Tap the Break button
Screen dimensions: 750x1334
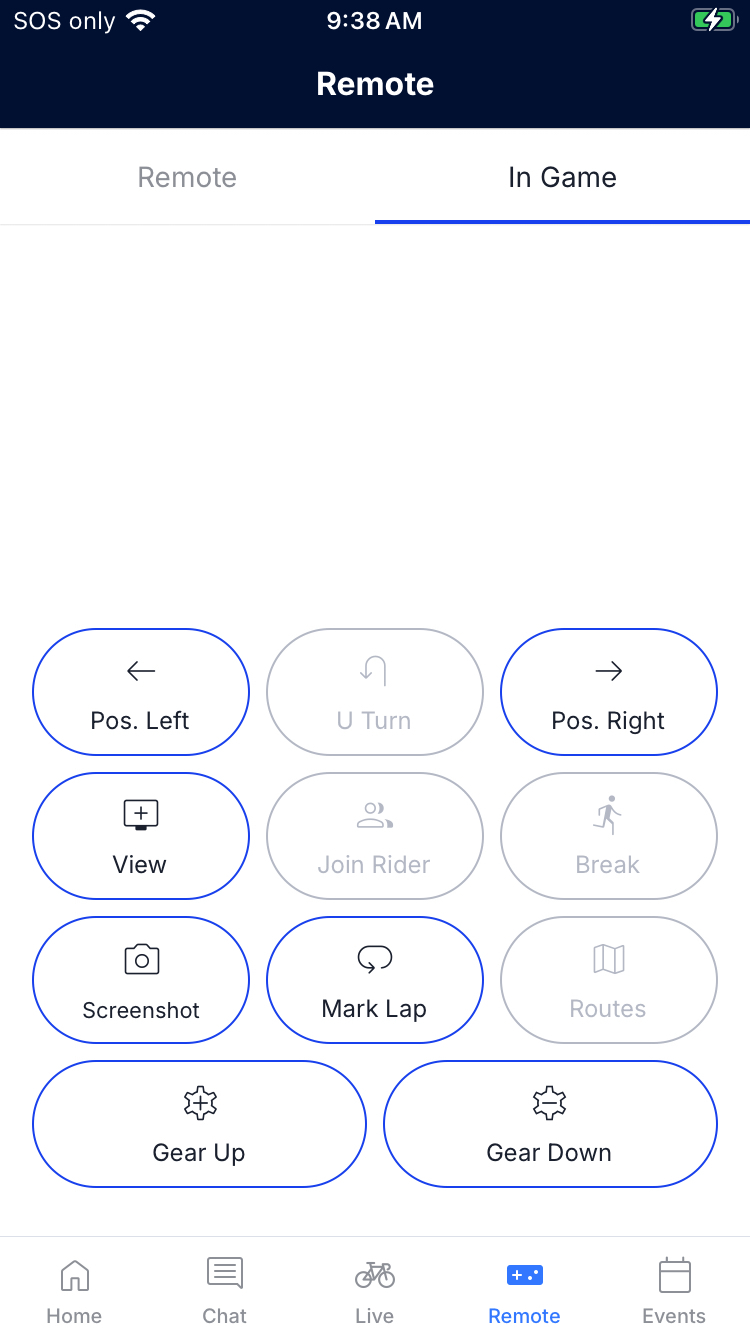(x=608, y=836)
